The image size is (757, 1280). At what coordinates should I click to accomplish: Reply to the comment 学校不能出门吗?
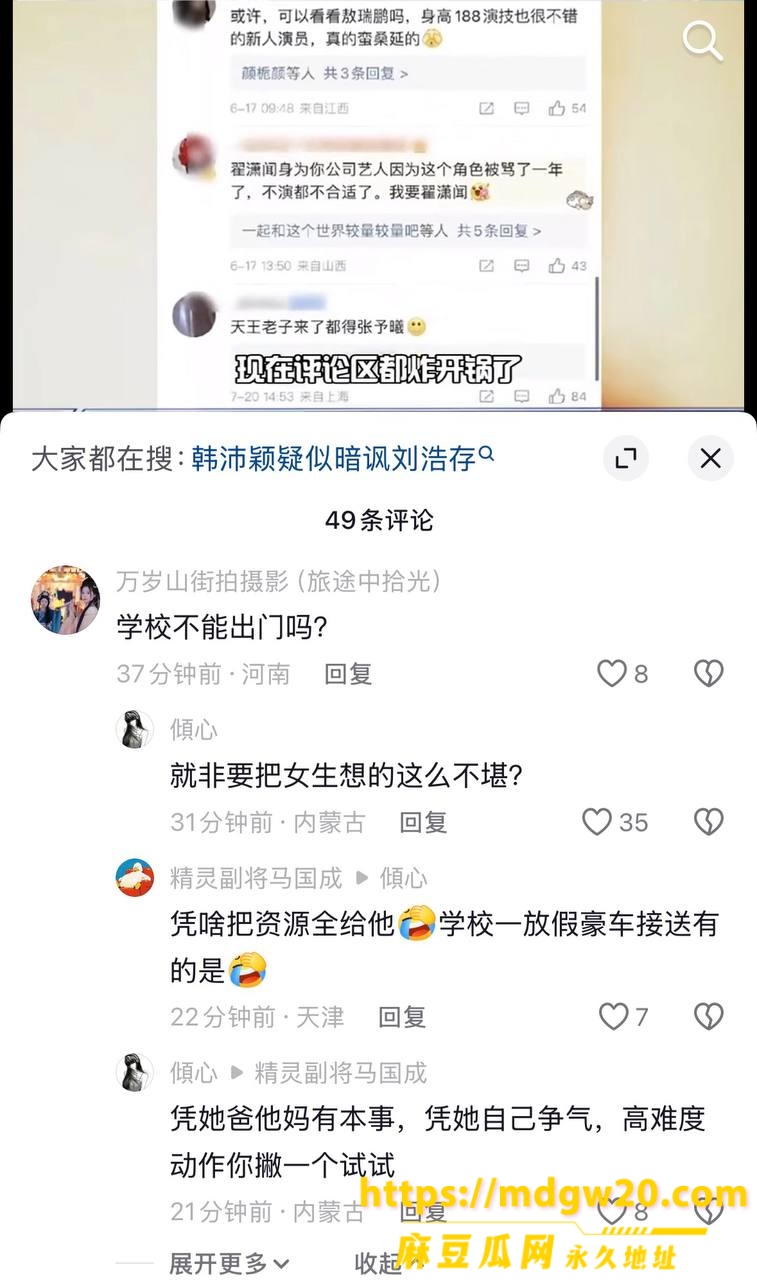click(348, 674)
